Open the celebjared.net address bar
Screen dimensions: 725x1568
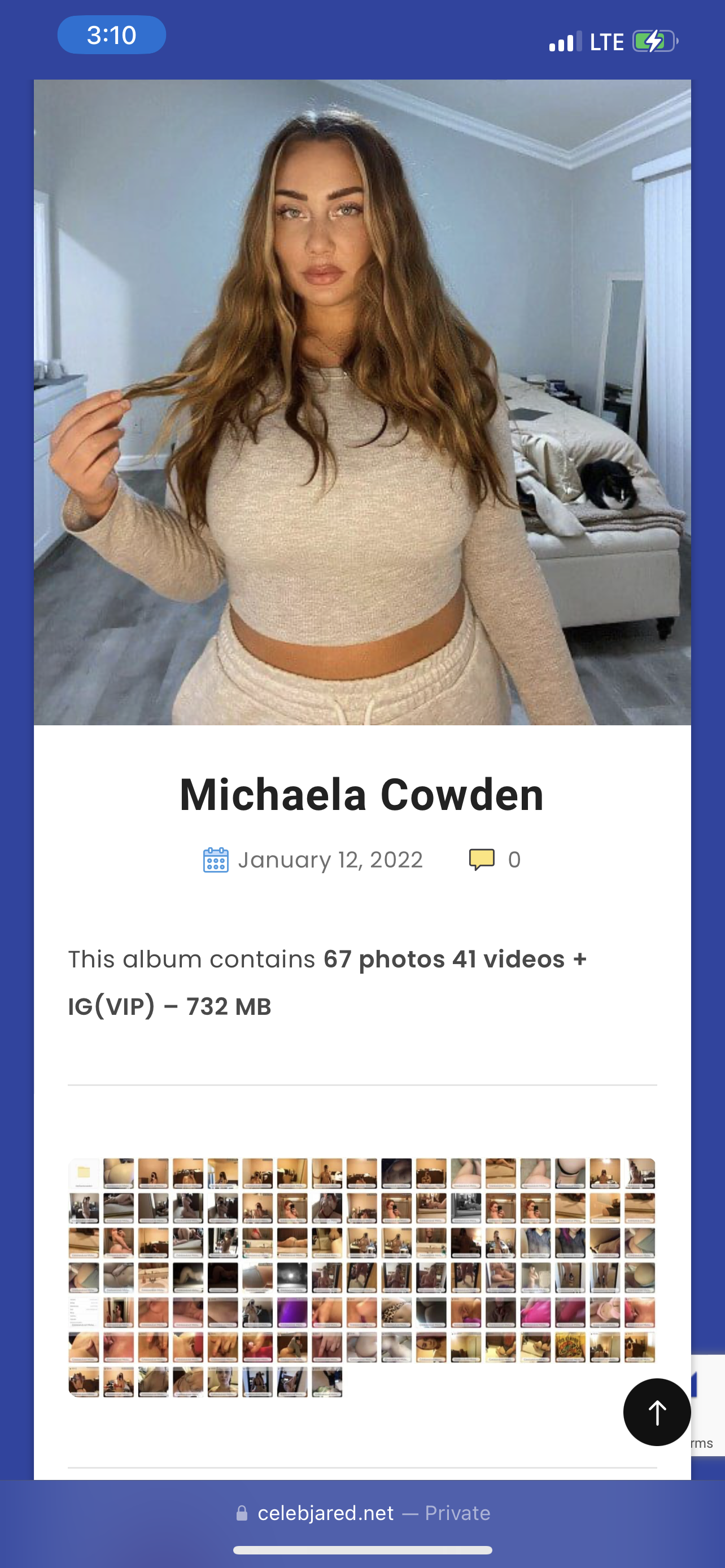click(x=363, y=1513)
